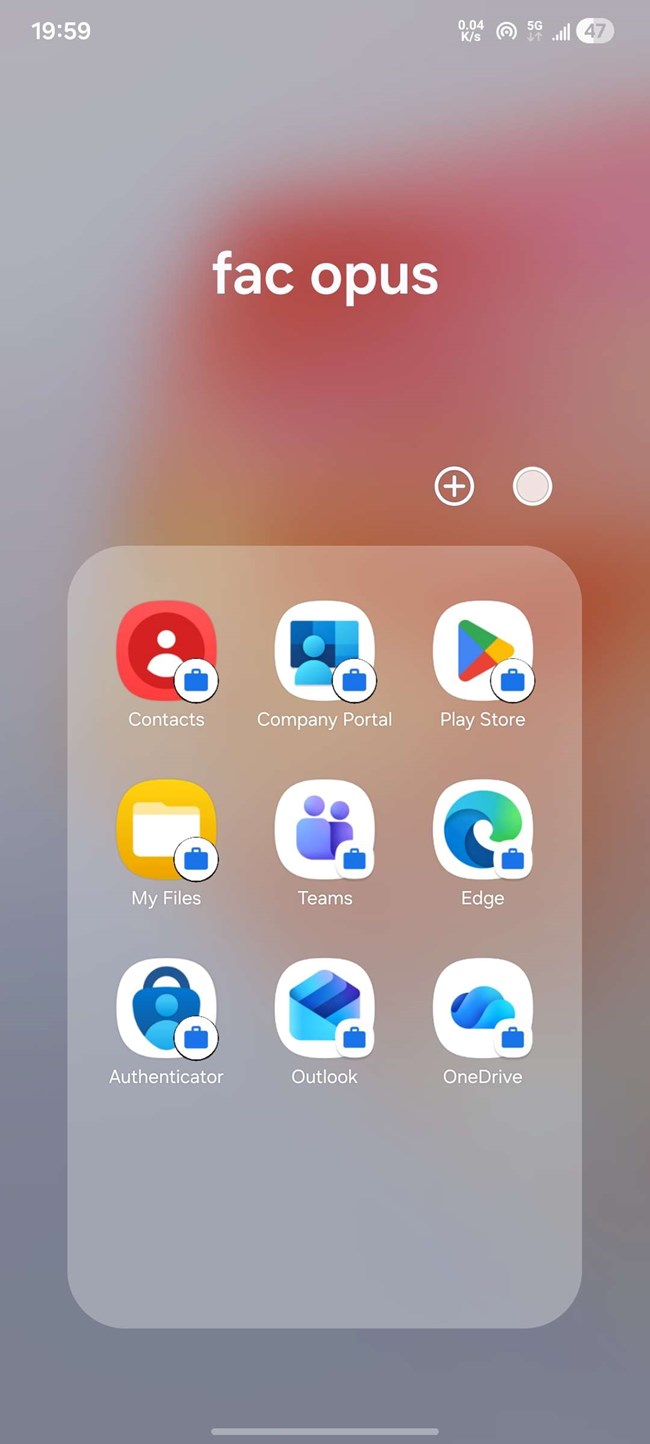Viewport: 650px width, 1444px height.
Task: Open the Contacts app
Action: (166, 650)
